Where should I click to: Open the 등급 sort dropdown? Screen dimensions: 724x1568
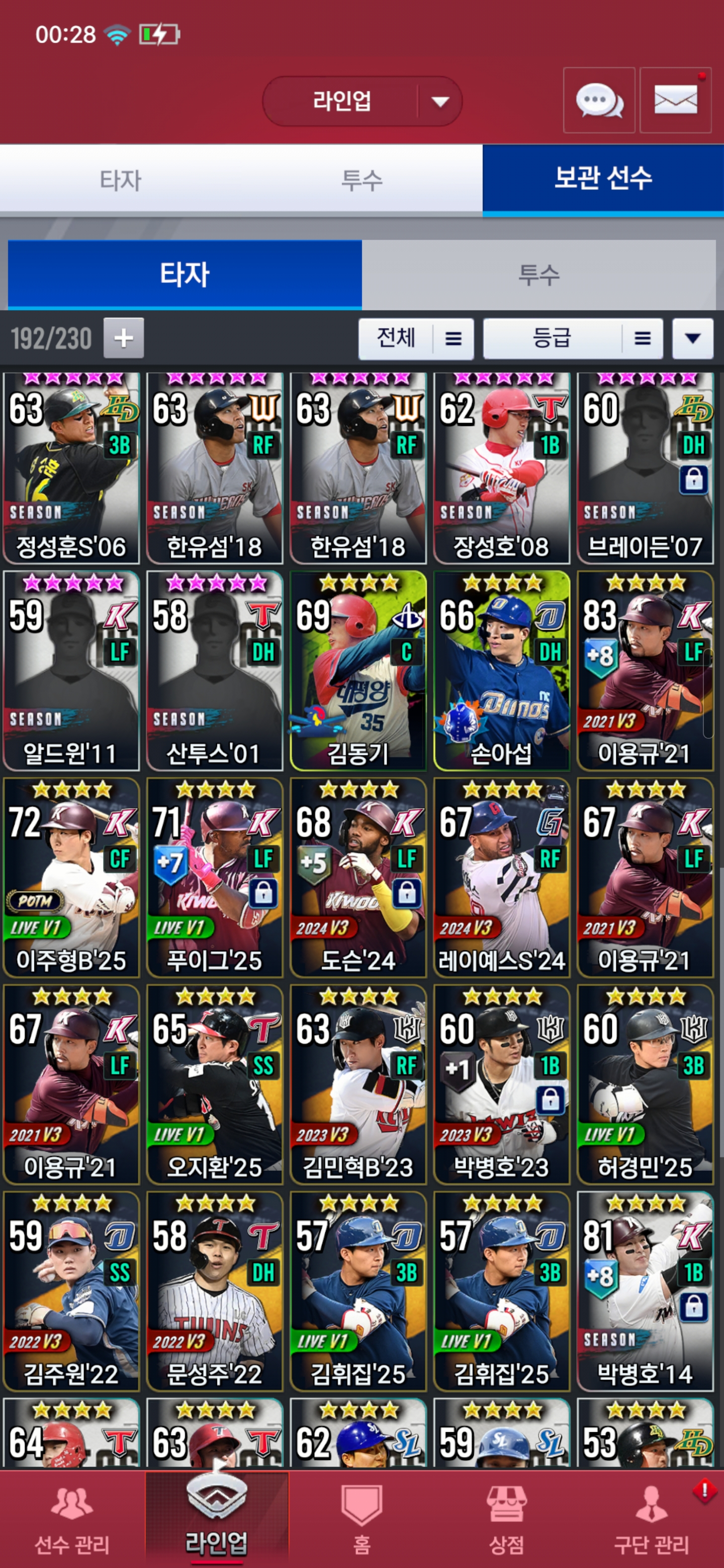(x=573, y=338)
